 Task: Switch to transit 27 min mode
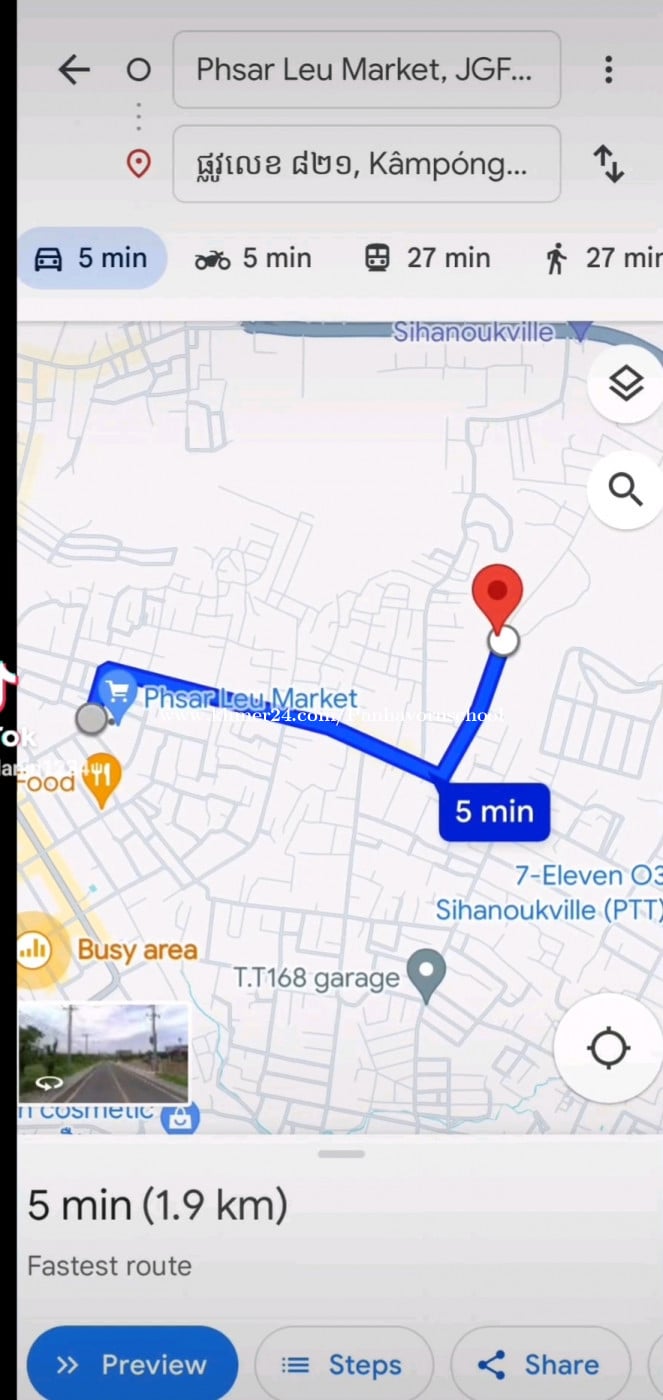pyautogui.click(x=427, y=258)
